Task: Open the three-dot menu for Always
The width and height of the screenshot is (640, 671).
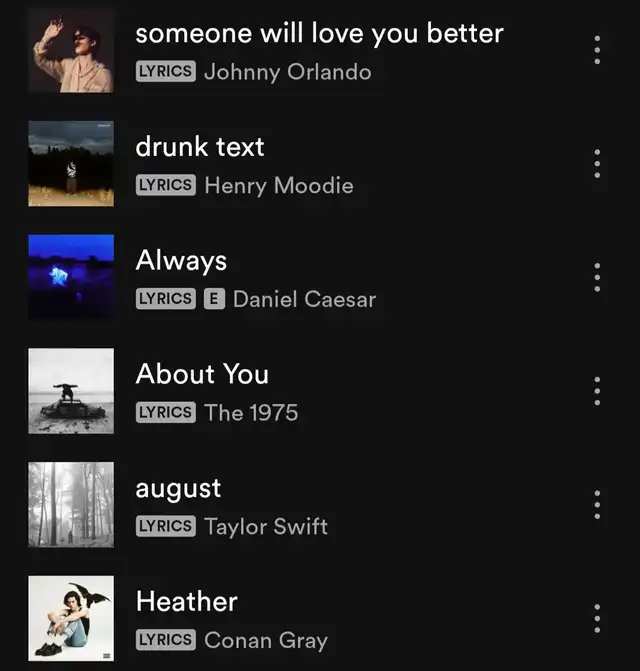Action: click(597, 277)
